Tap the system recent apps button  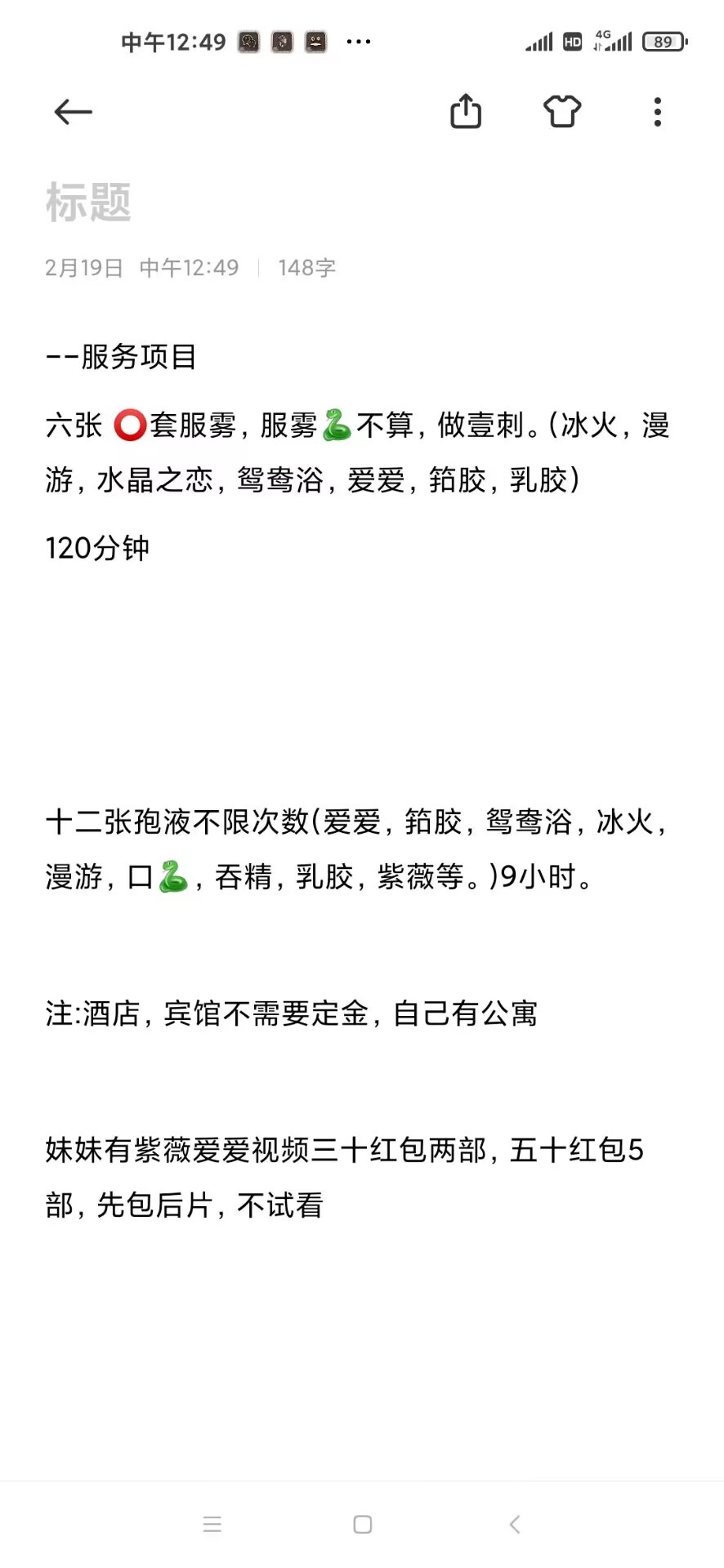[x=212, y=1524]
